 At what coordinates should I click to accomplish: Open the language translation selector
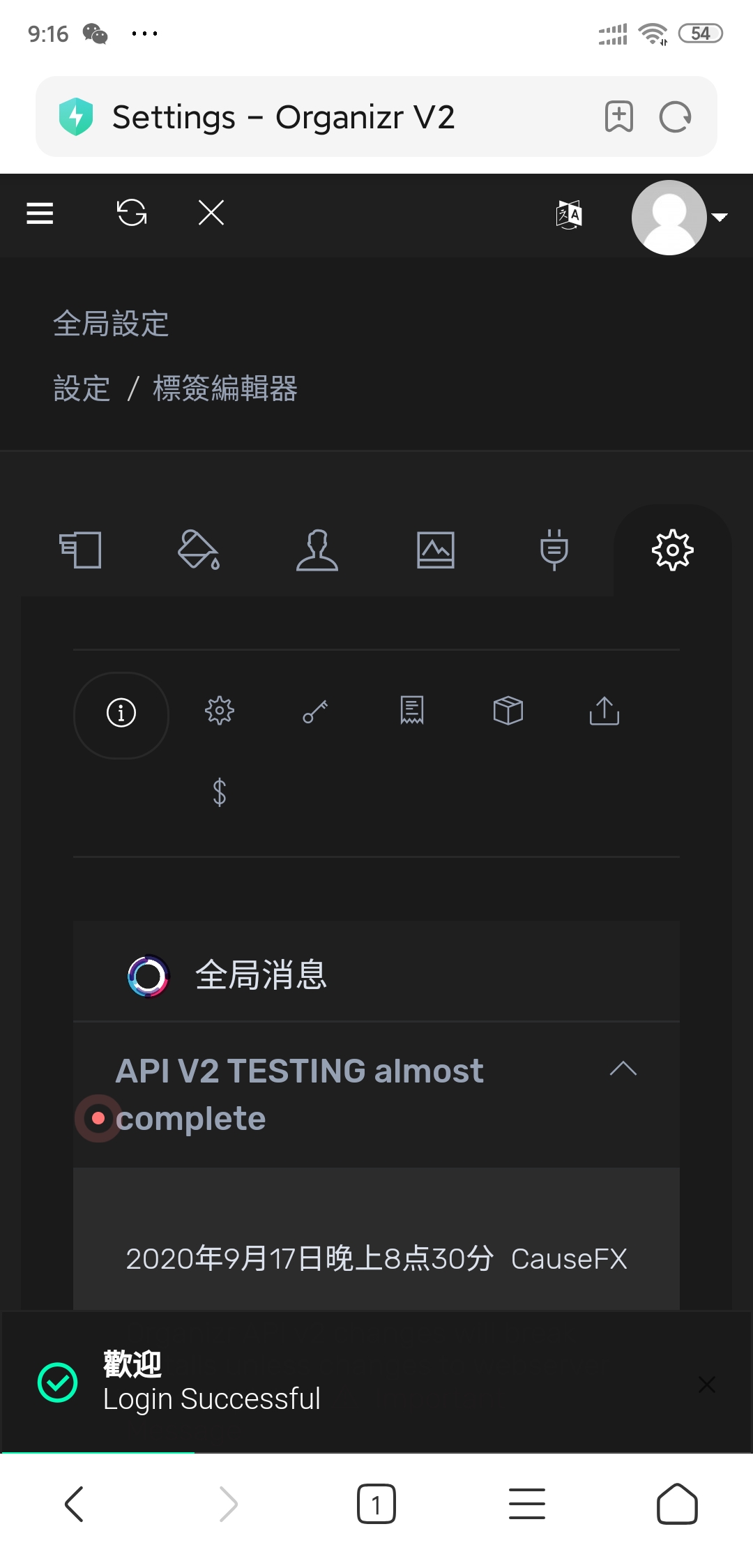click(569, 215)
